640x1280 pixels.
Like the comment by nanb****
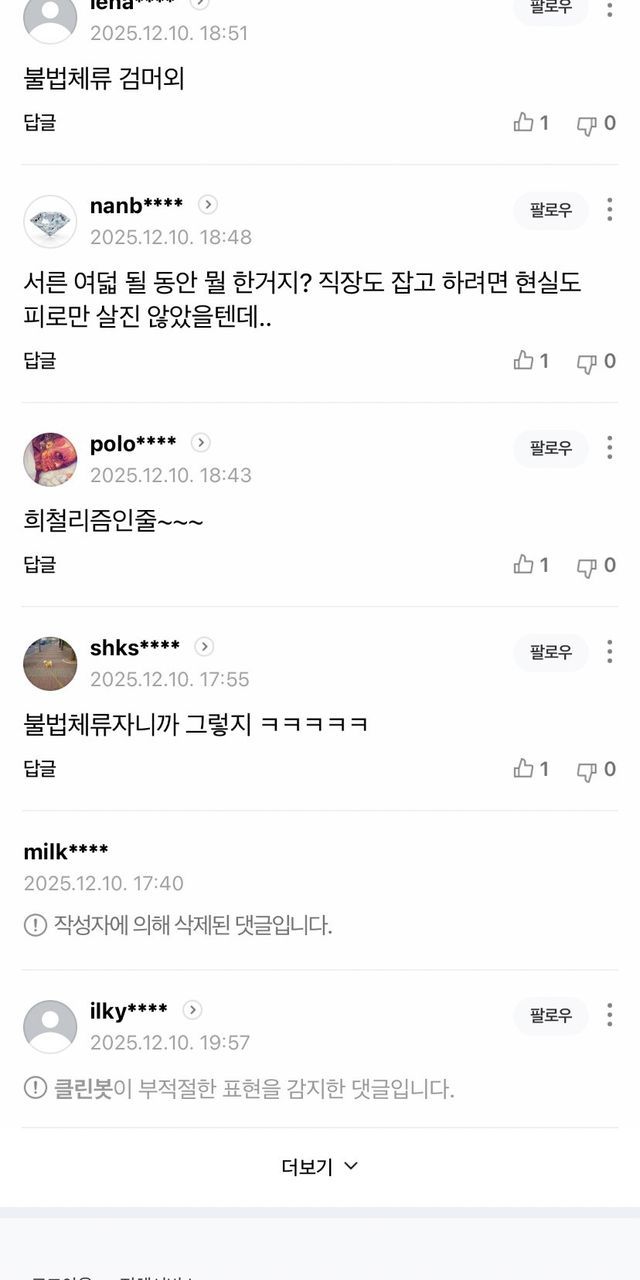pyautogui.click(x=531, y=361)
